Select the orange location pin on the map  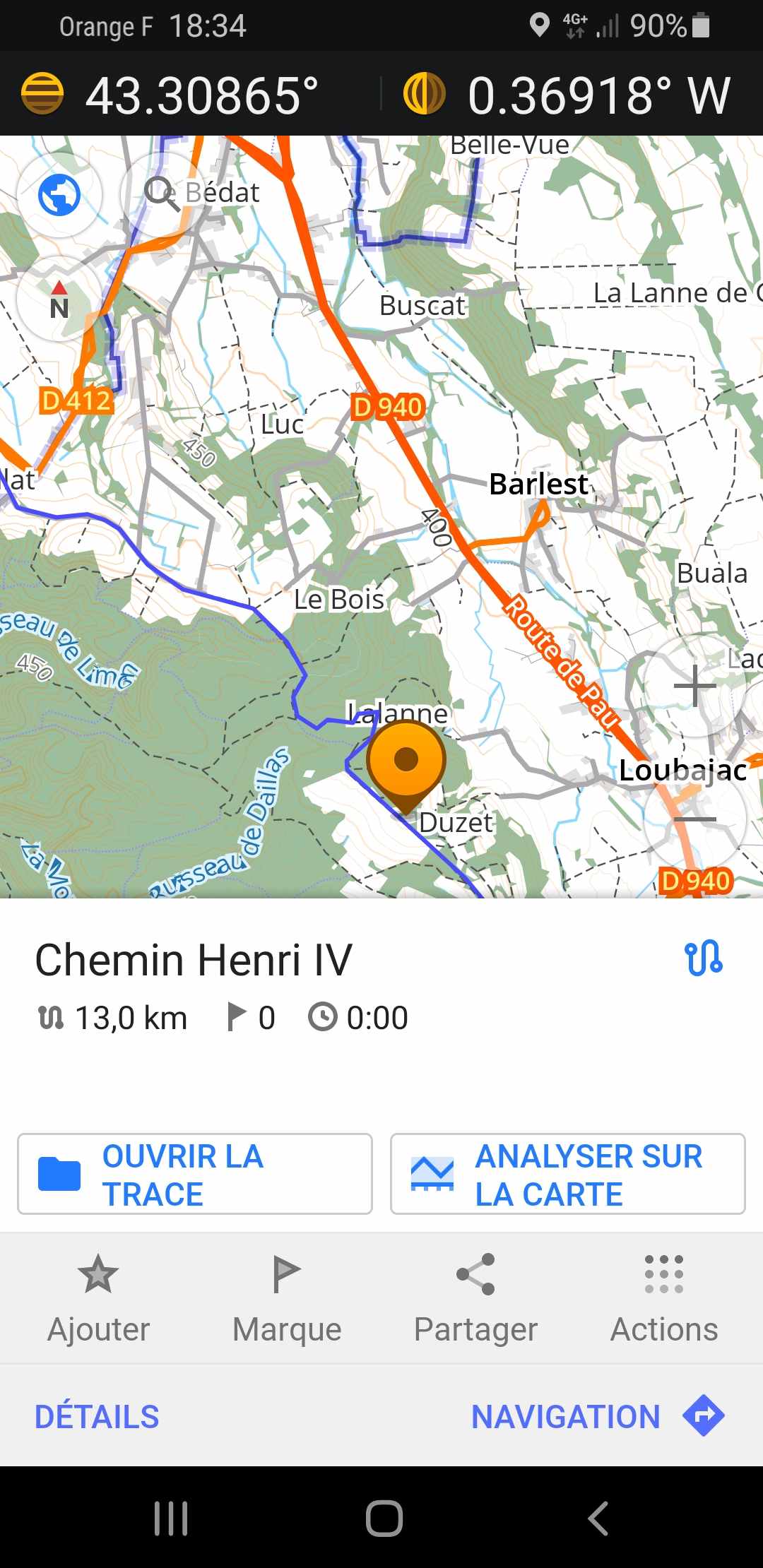[406, 761]
